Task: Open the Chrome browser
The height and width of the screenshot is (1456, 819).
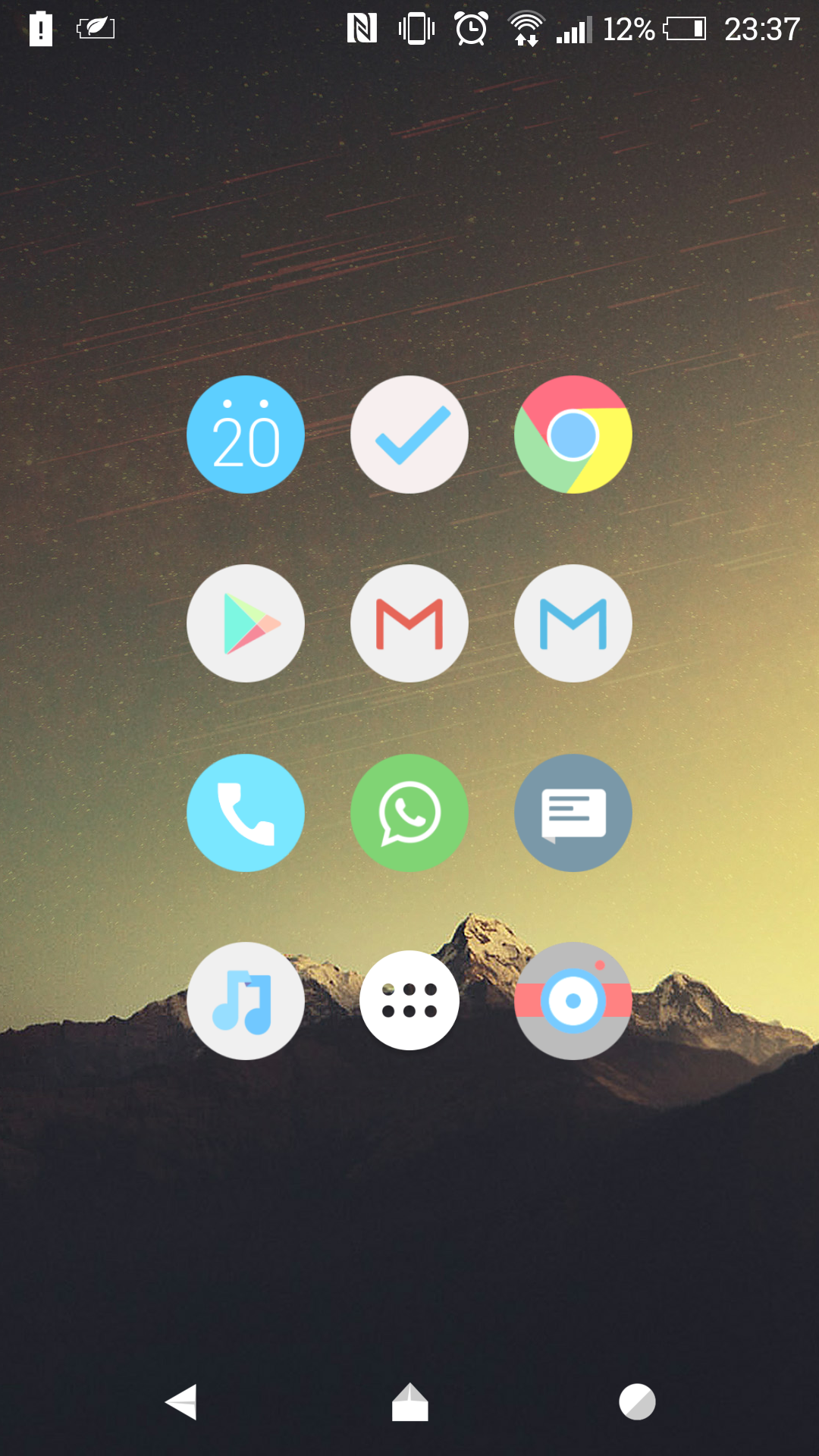Action: (573, 435)
